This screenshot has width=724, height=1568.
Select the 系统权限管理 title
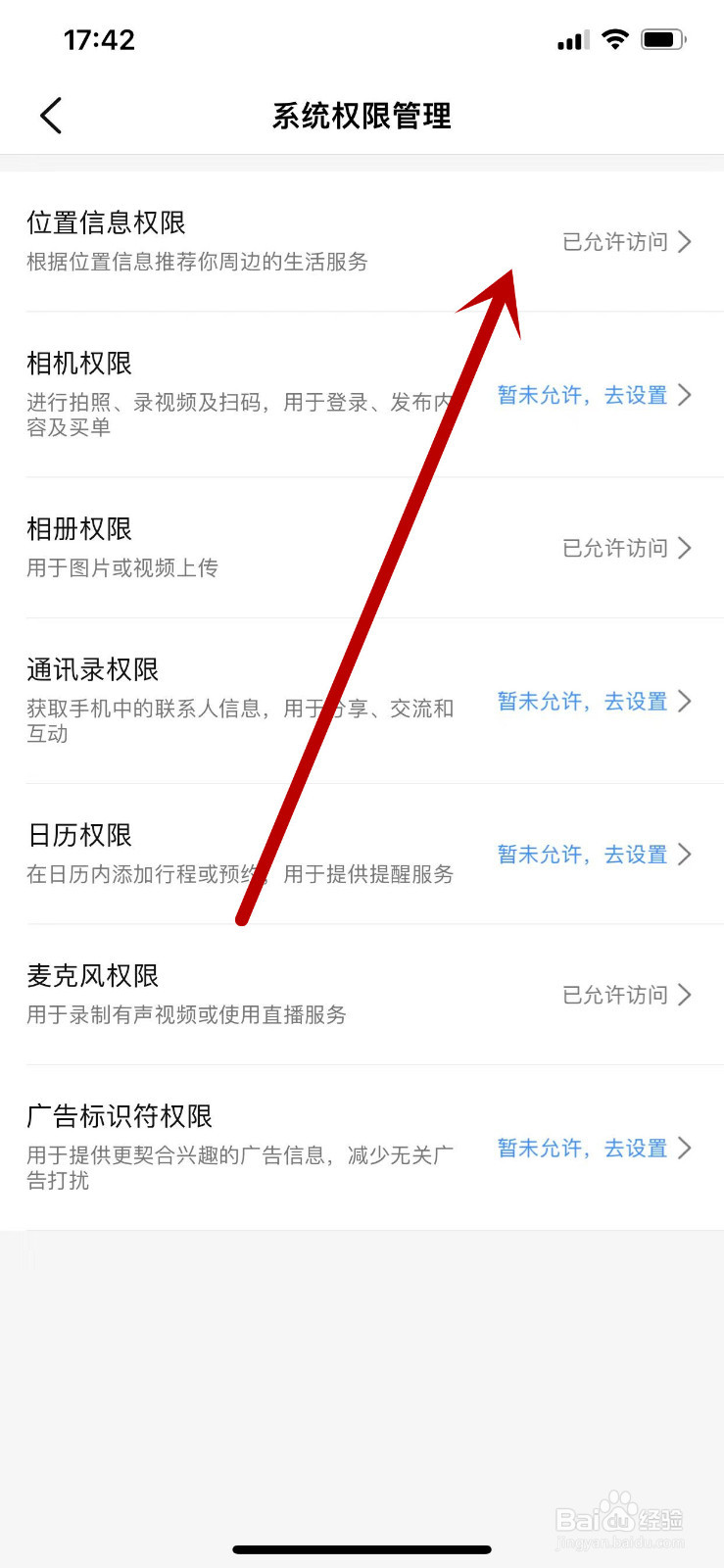pyautogui.click(x=362, y=116)
